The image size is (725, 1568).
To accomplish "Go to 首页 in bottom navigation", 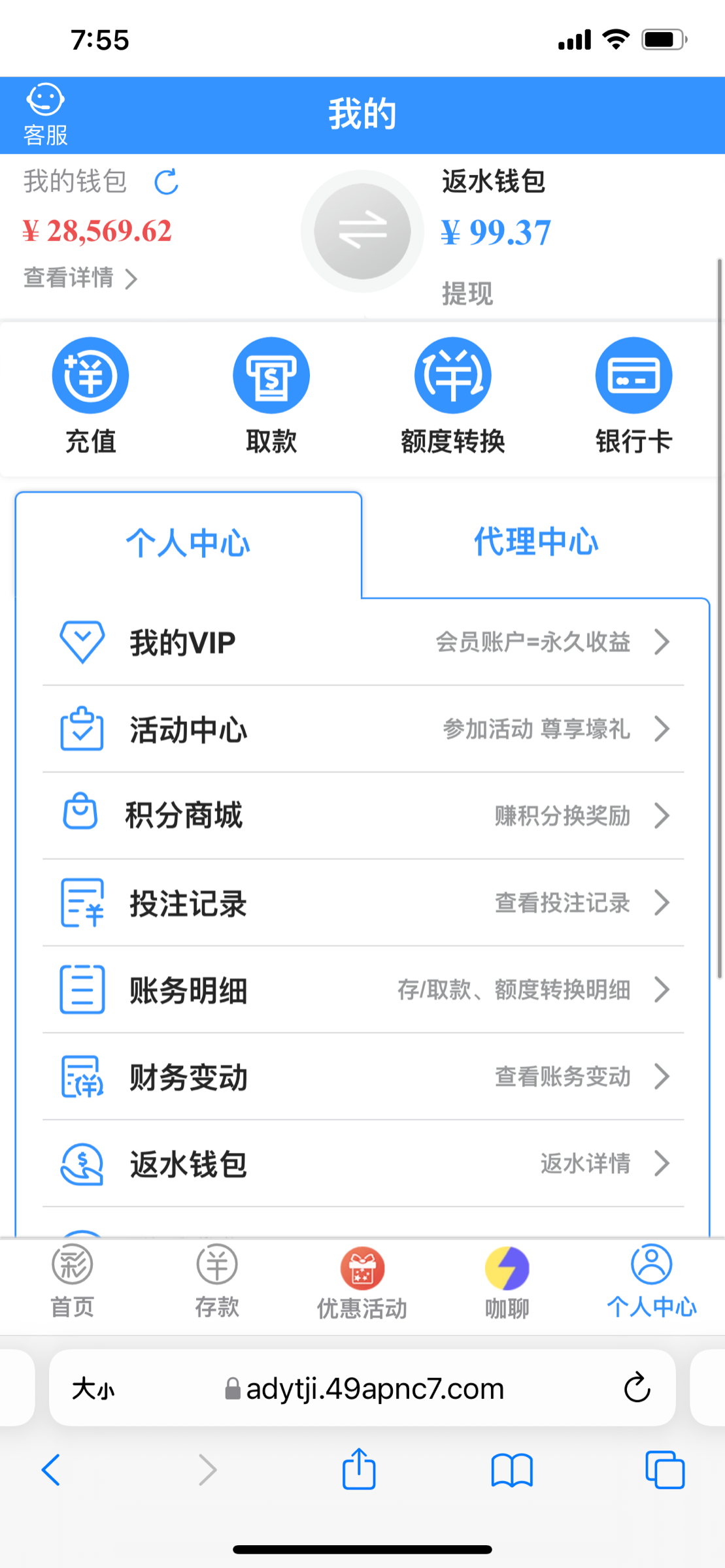I will (x=73, y=1282).
